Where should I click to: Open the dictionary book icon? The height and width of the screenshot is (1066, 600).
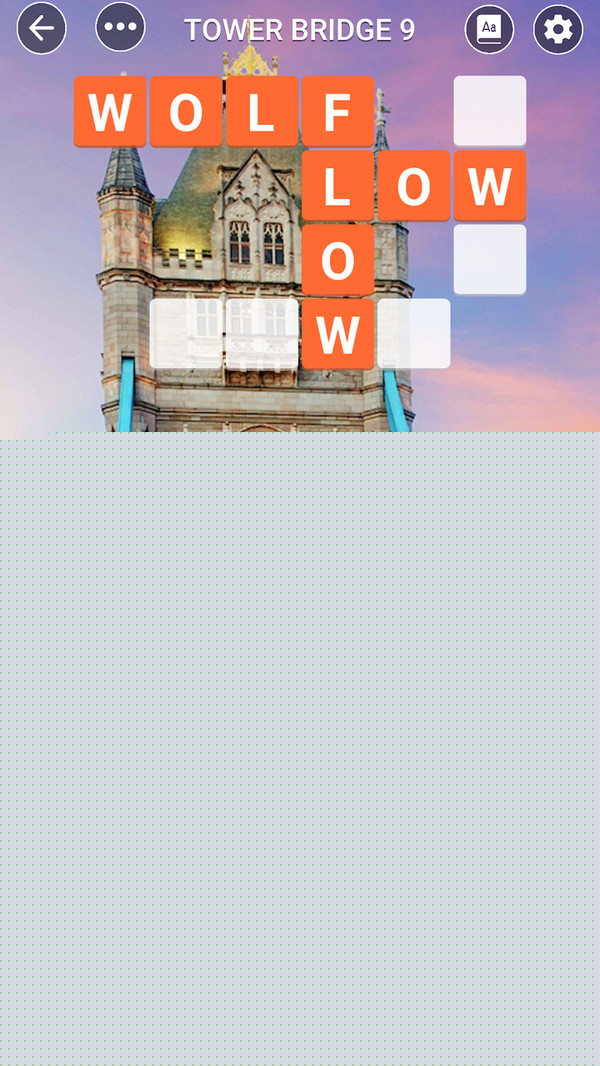(489, 29)
